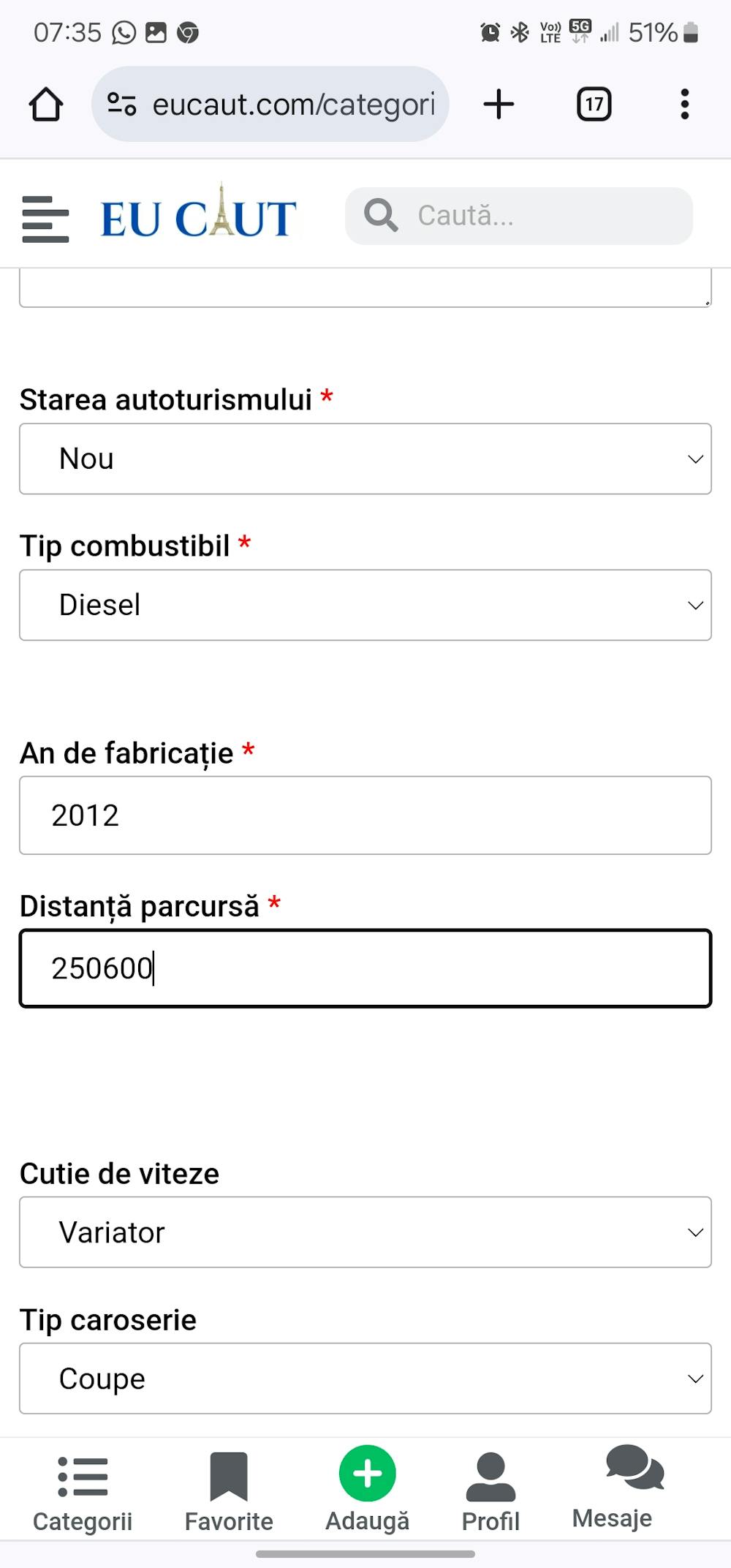This screenshot has height=1568, width=731.
Task: Open the Favorite tab
Action: point(229,1492)
